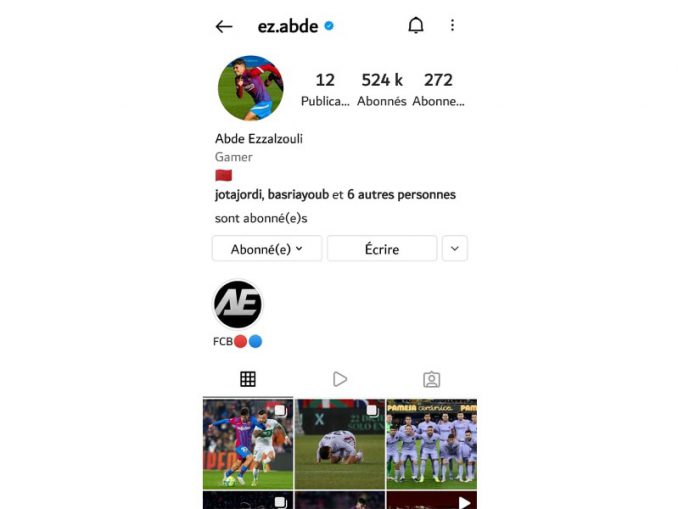Tap Écrire to message Abde

coord(382,249)
